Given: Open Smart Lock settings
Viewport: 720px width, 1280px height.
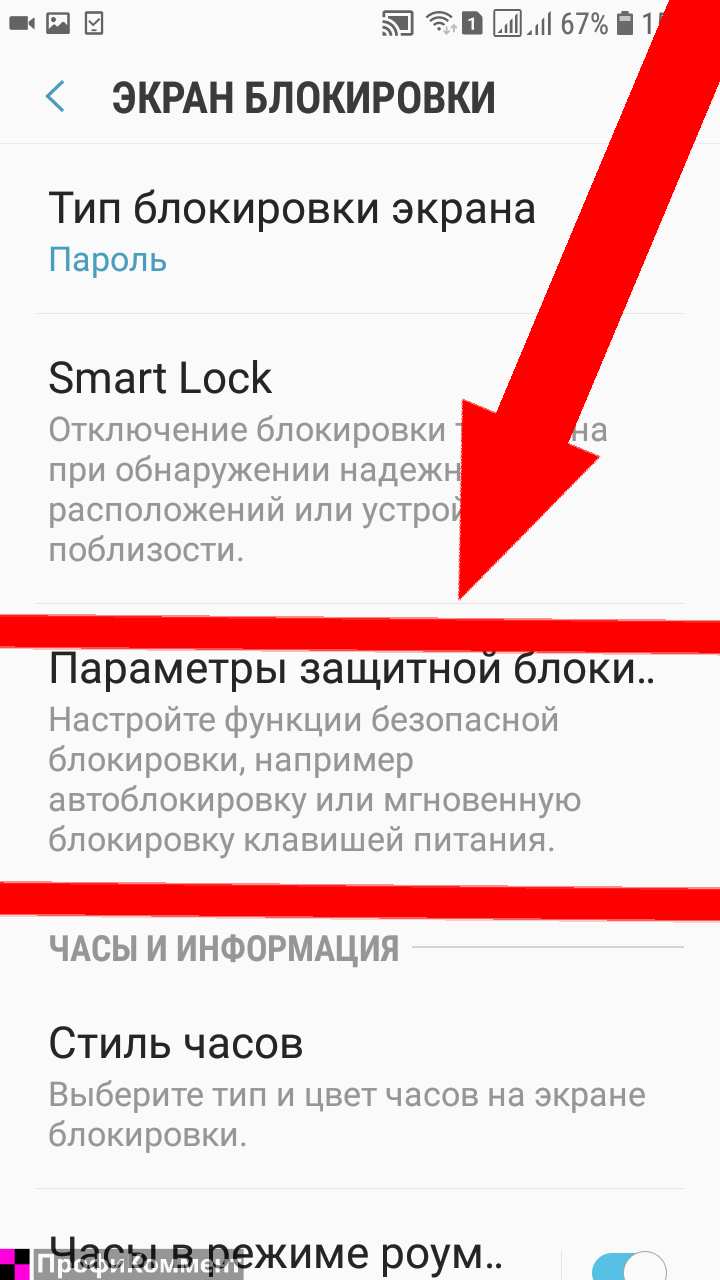Looking at the screenshot, I should (x=360, y=459).
